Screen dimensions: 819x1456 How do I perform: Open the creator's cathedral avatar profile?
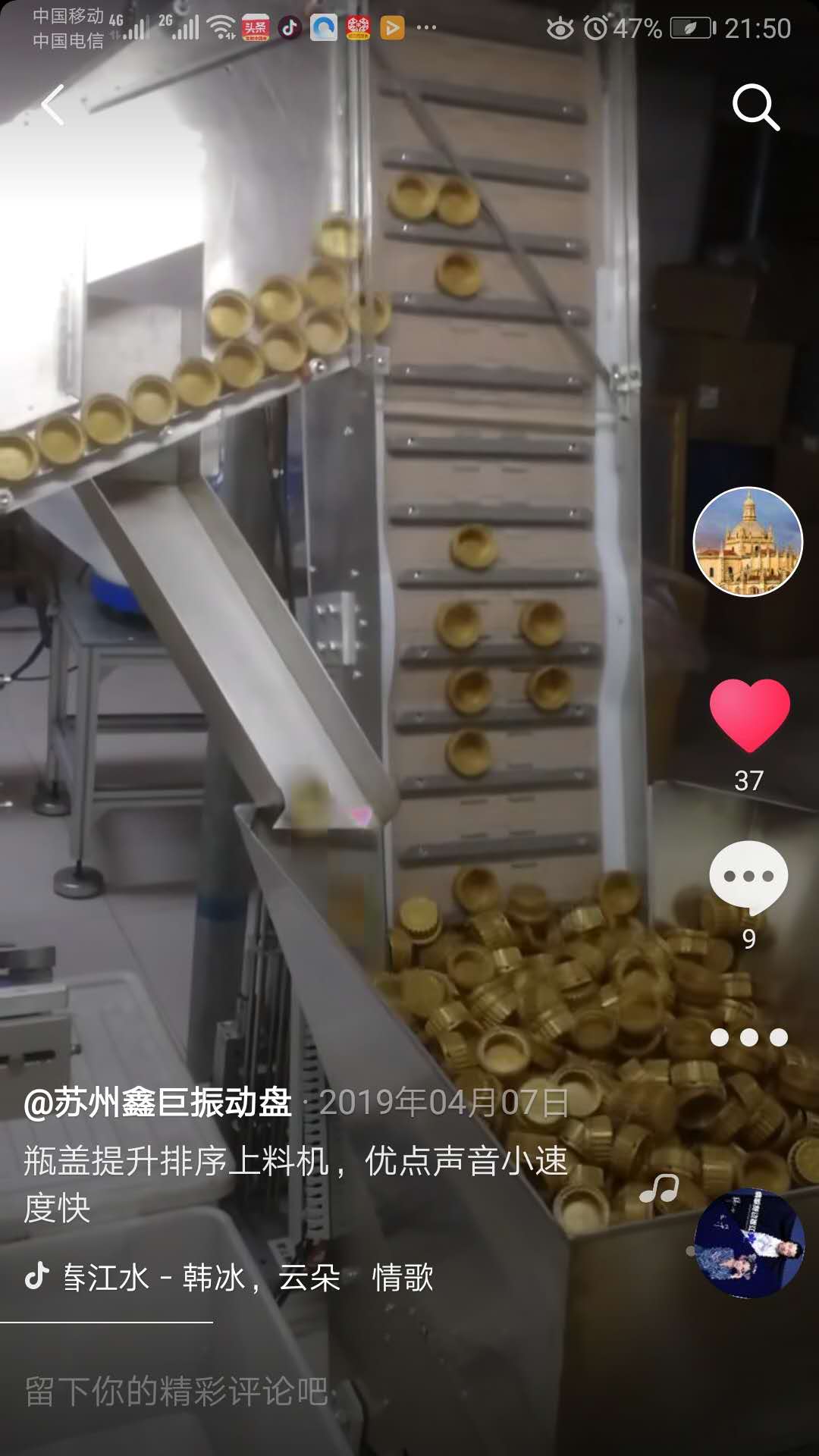[x=748, y=541]
